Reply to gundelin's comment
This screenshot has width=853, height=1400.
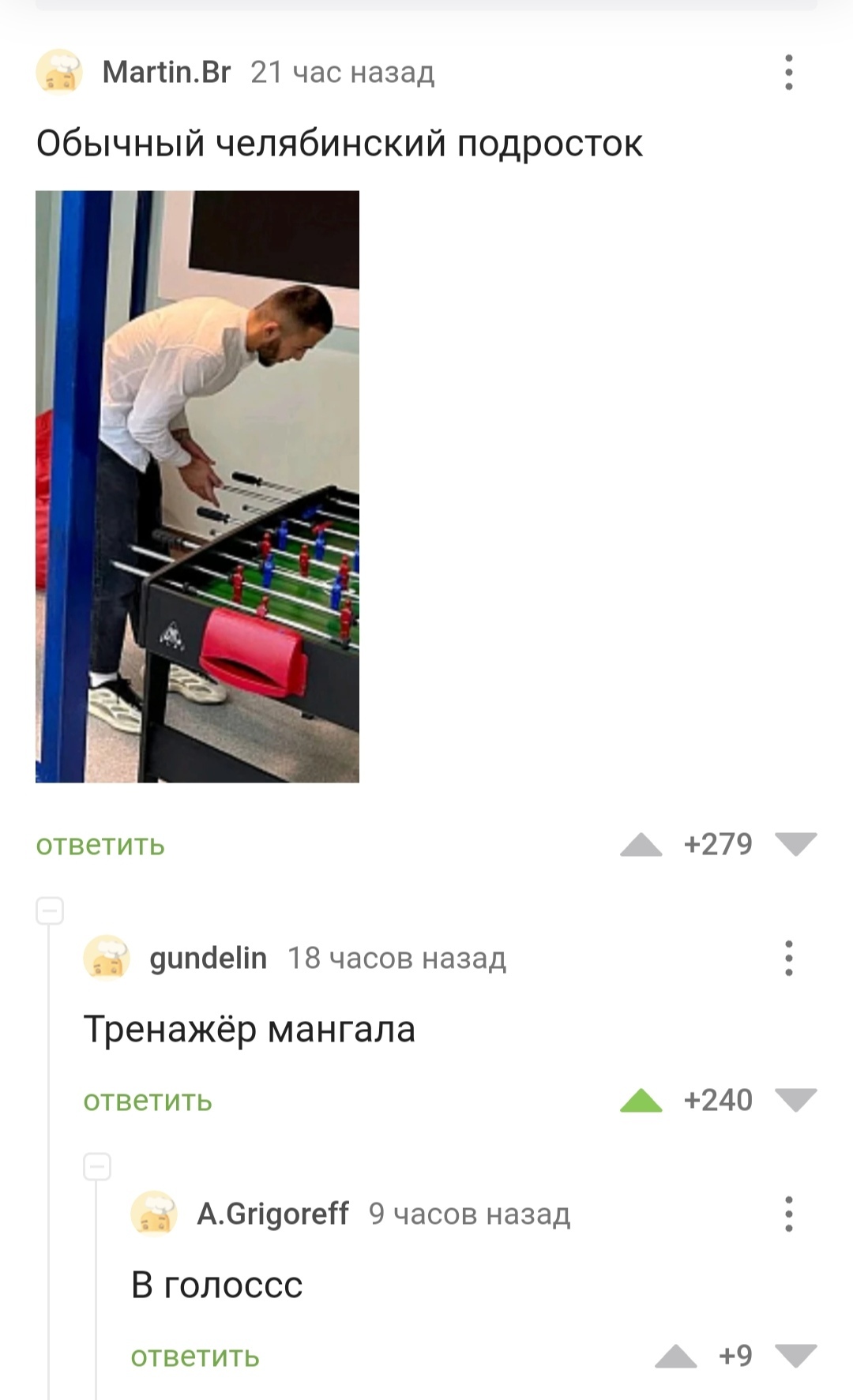(148, 1101)
